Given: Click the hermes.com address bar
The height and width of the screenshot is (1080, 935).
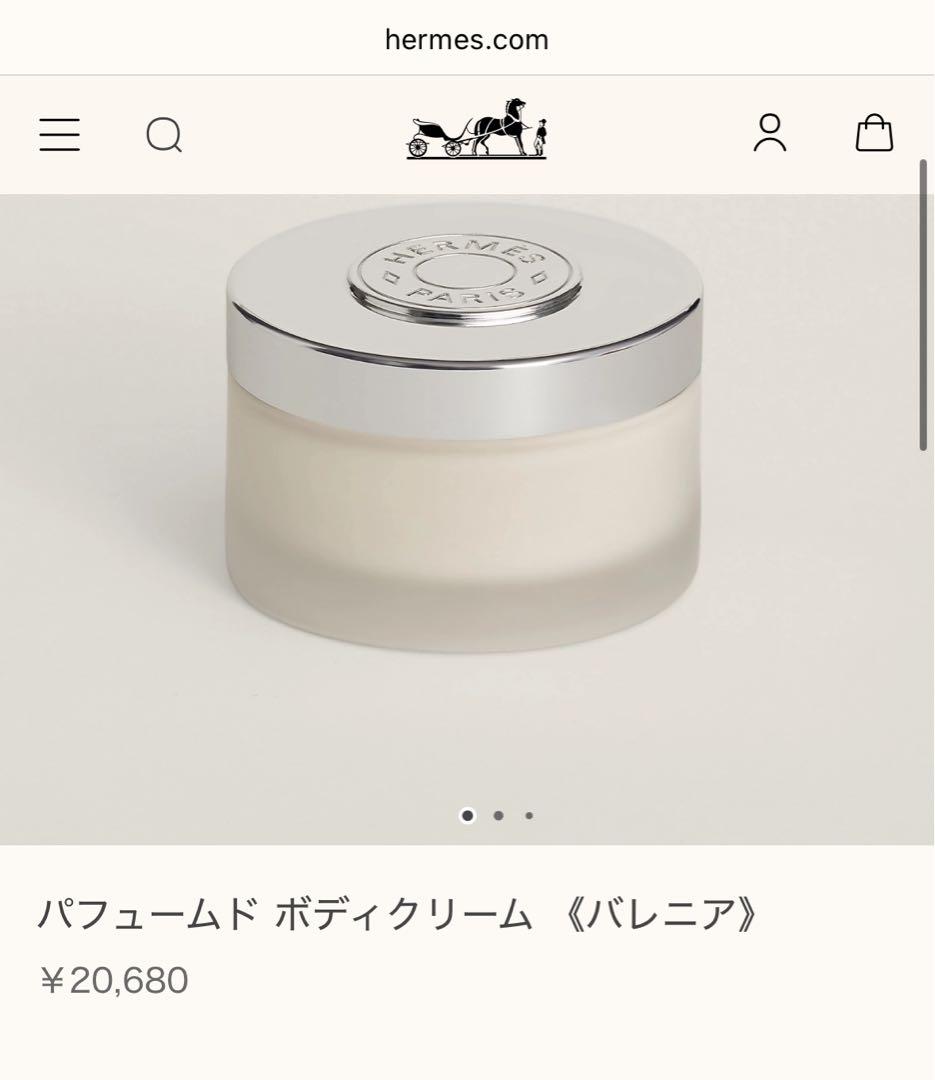Looking at the screenshot, I should pos(466,39).
